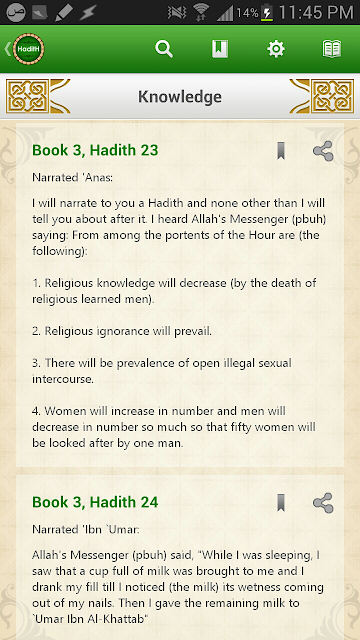
Task: Open the search magnifier in toolbar
Action: [164, 49]
